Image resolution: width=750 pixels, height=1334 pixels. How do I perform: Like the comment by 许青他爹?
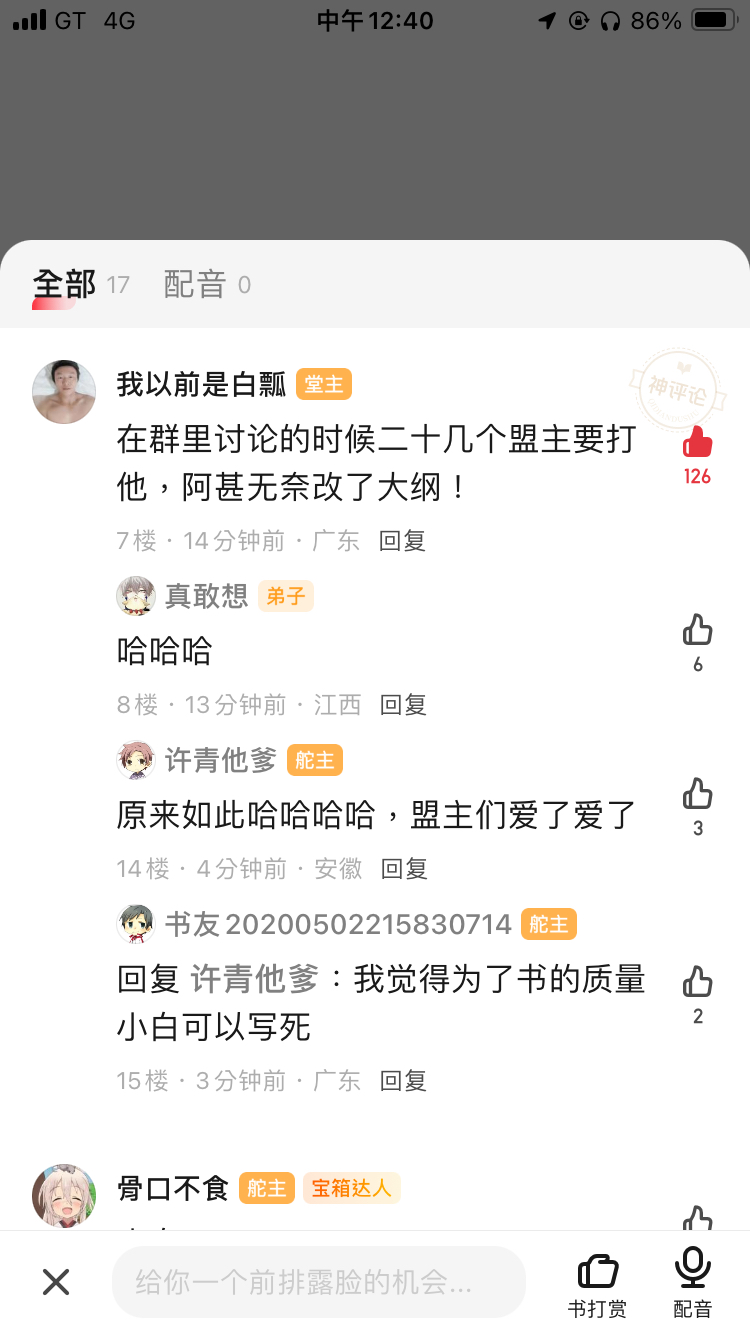[x=697, y=794]
